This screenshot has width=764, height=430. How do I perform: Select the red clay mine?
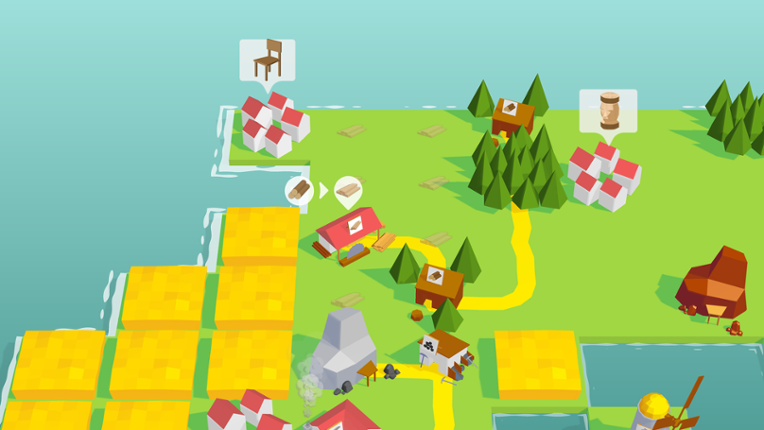coord(714,283)
